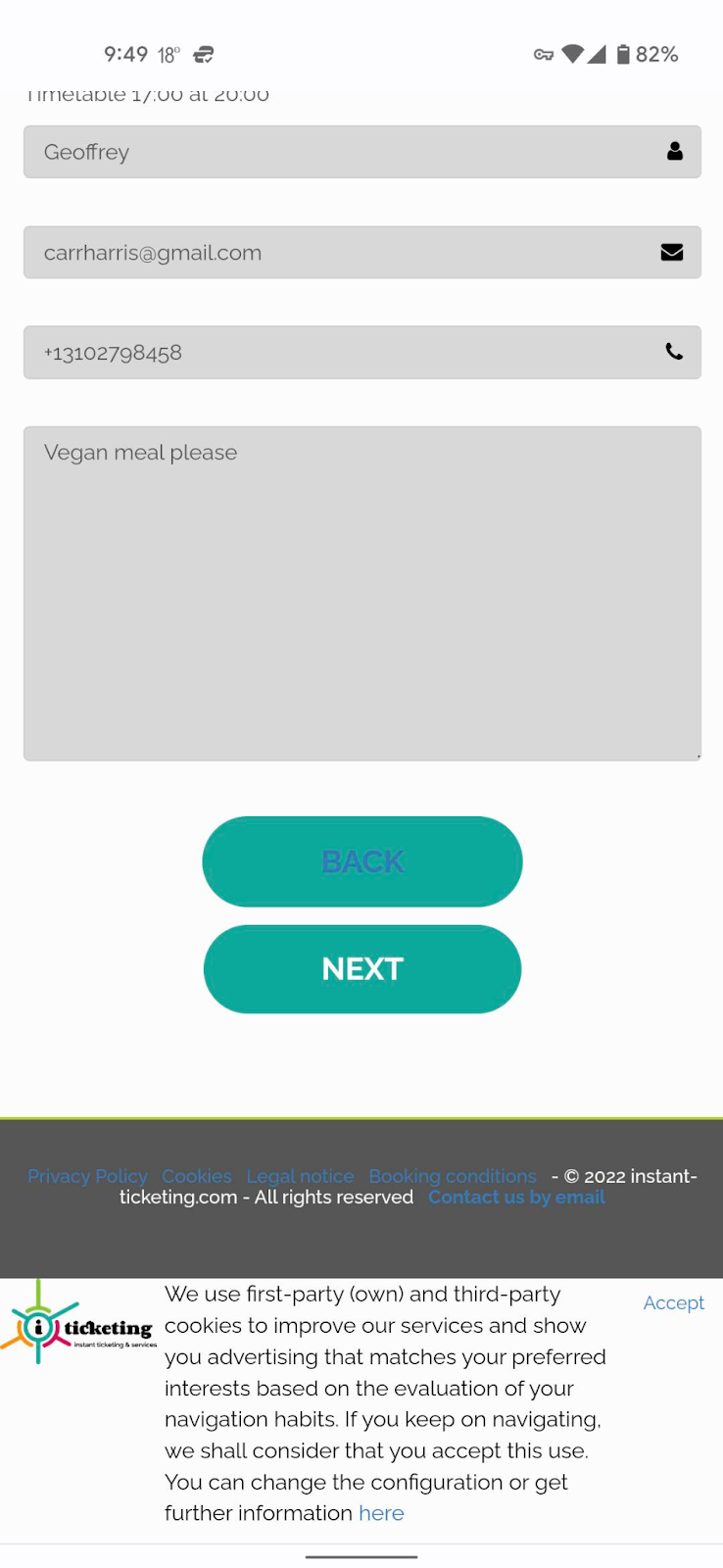Accept the cookie notice
Viewport: 723px width, 1568px height.
[673, 1303]
